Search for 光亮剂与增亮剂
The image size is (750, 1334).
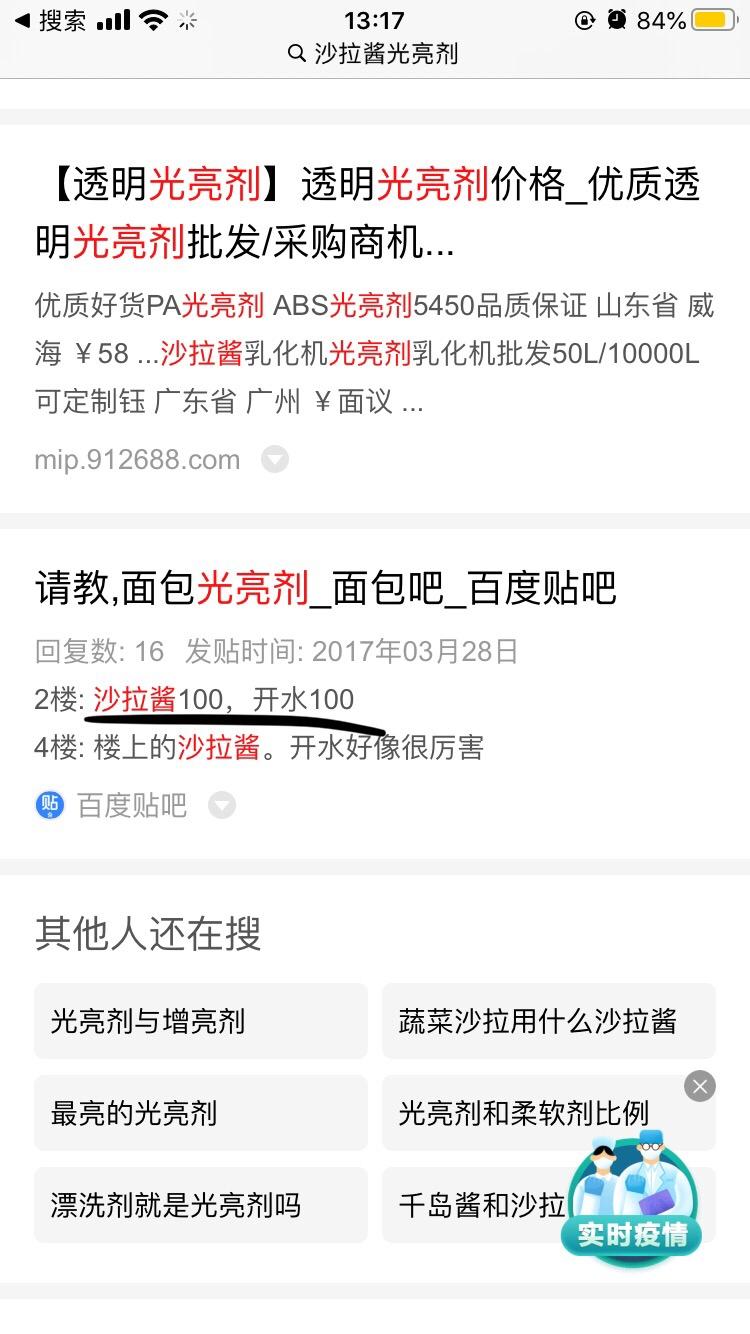(x=201, y=1021)
